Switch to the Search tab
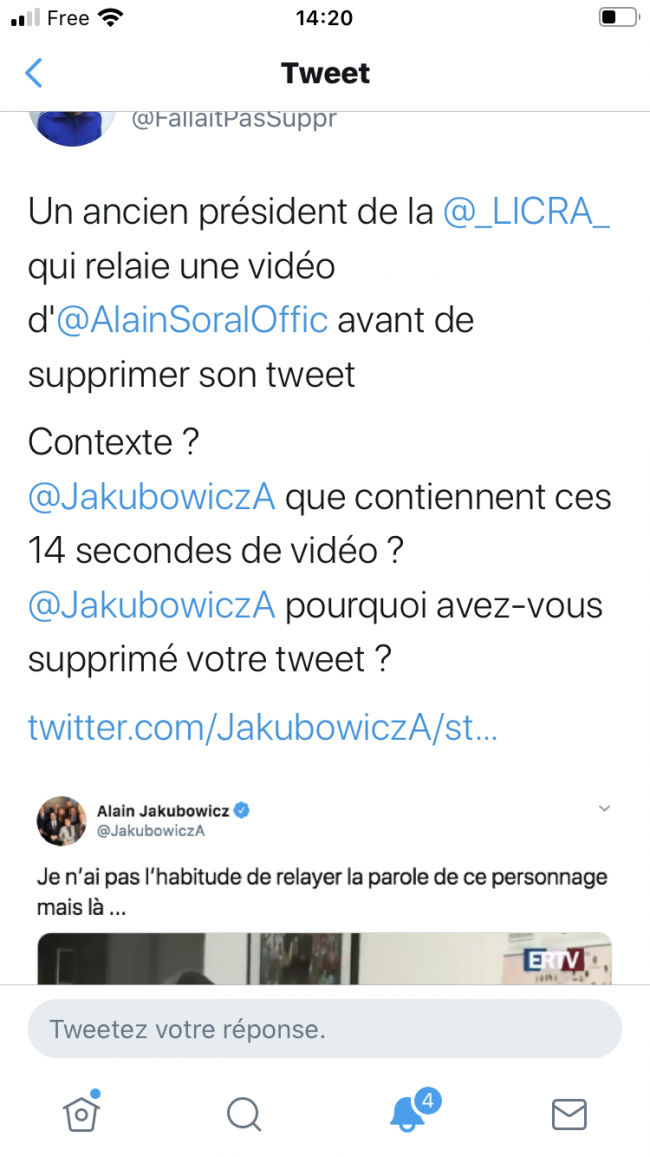 click(x=243, y=1113)
